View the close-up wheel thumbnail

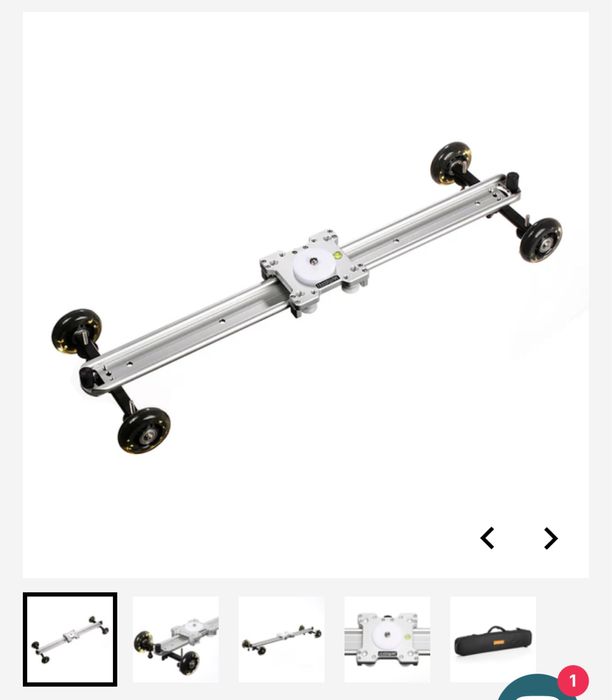click(x=176, y=640)
